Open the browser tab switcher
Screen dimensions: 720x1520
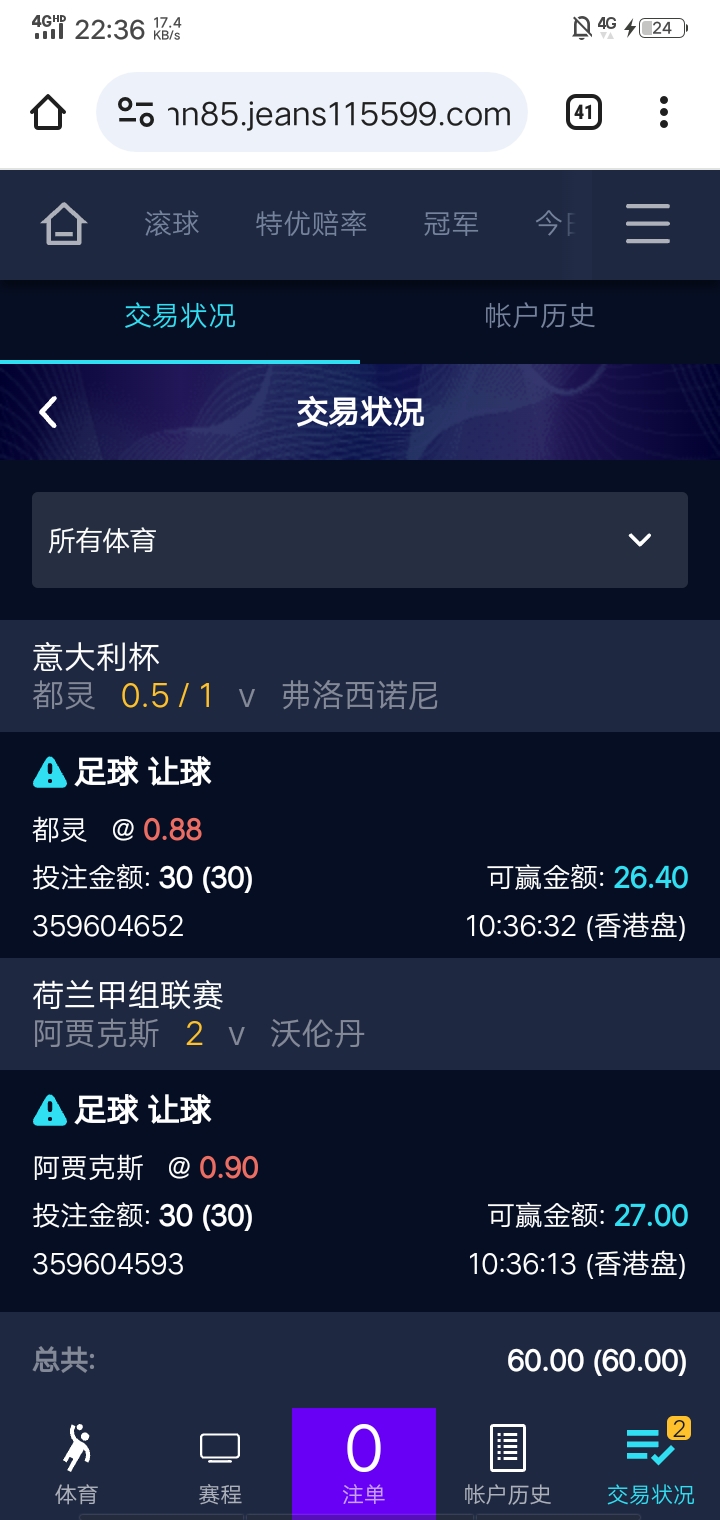[x=584, y=113]
